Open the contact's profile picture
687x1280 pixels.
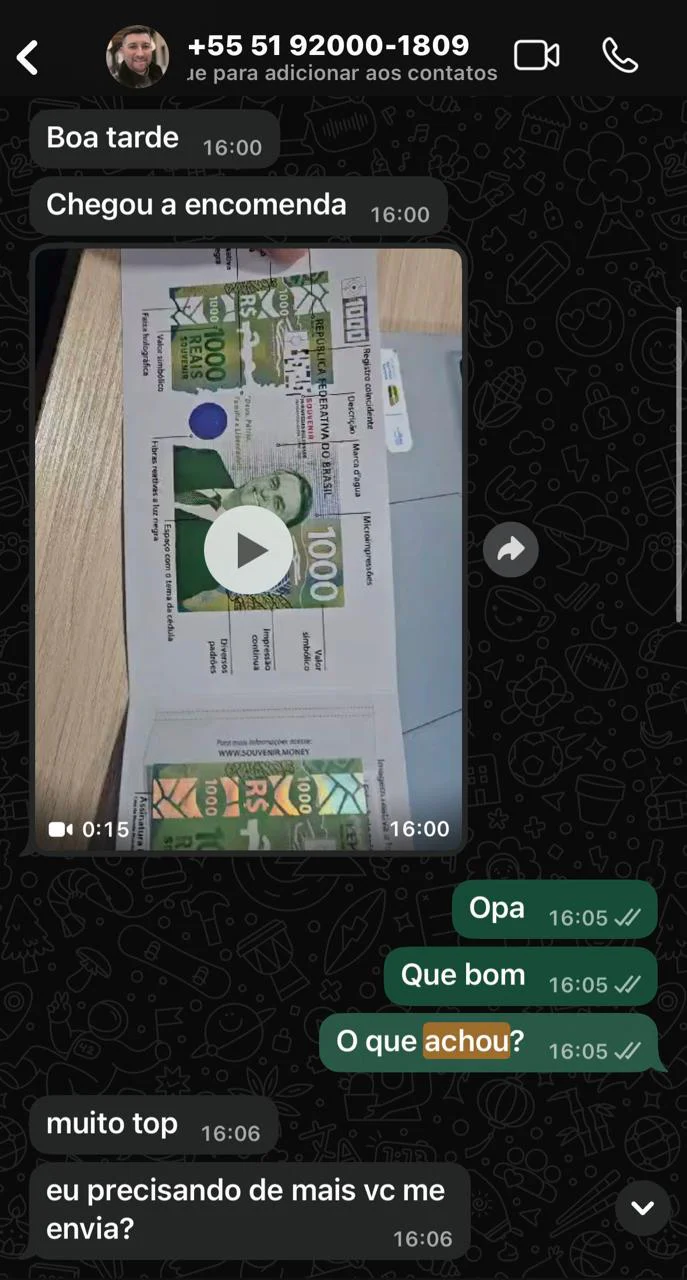(x=137, y=57)
